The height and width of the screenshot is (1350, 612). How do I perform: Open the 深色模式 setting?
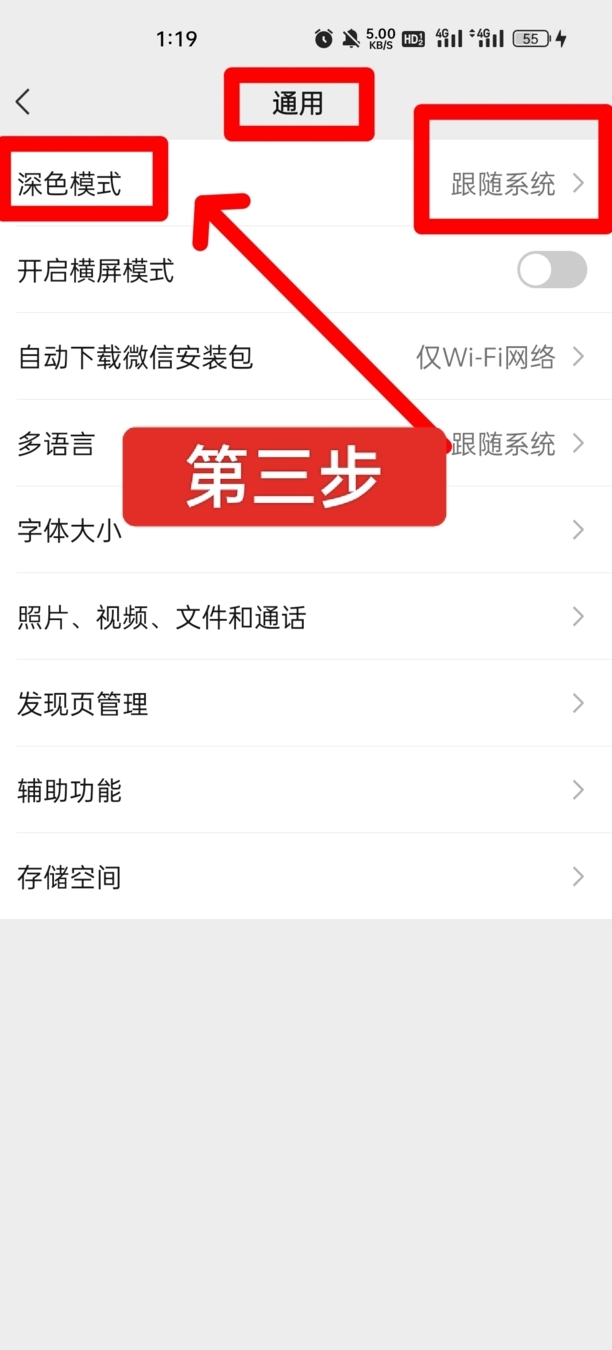click(306, 183)
